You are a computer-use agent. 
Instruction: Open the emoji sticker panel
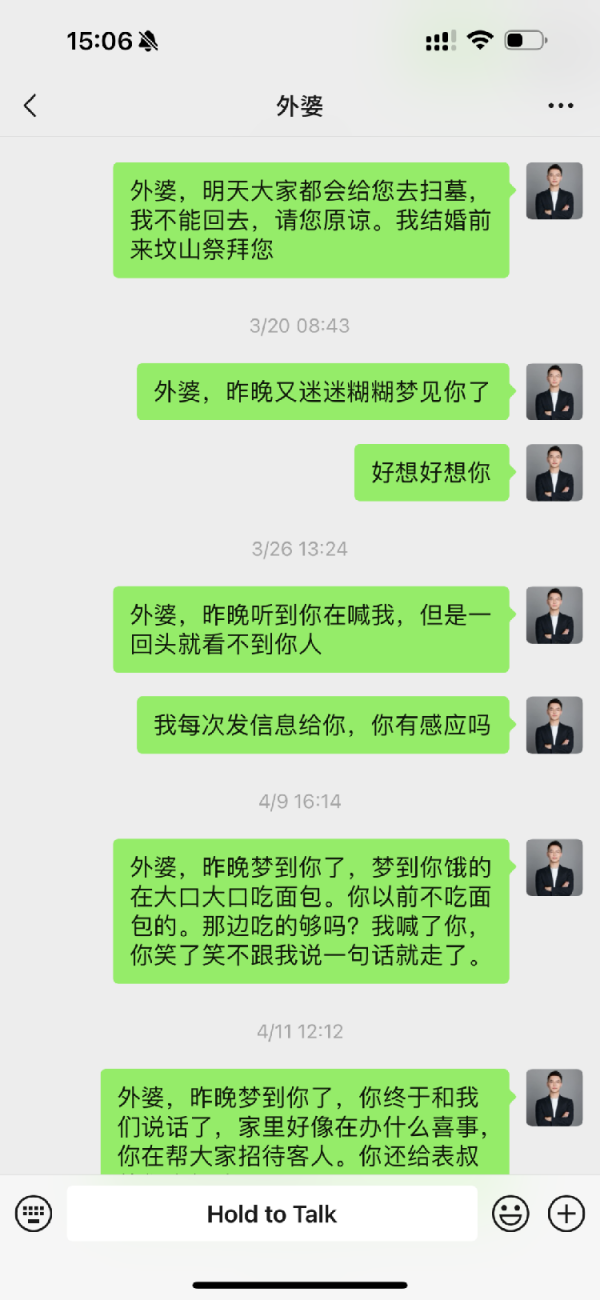coord(510,1214)
